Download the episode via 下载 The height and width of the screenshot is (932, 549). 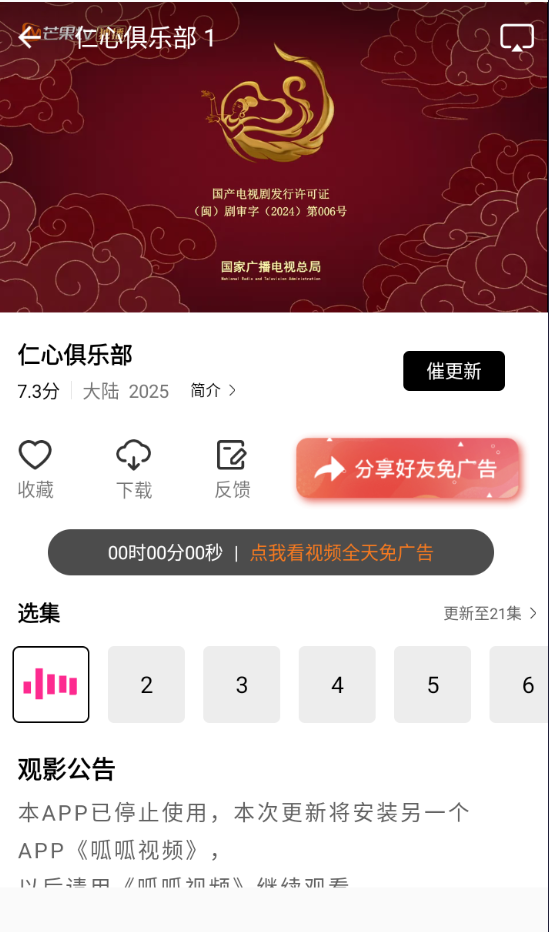pyautogui.click(x=134, y=470)
